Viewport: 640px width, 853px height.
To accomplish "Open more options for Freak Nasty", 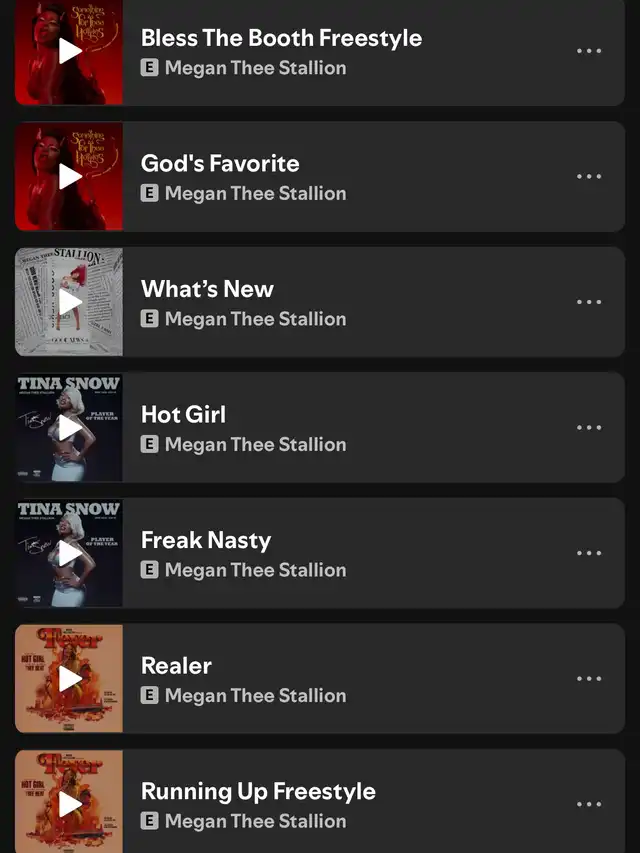I will point(589,553).
